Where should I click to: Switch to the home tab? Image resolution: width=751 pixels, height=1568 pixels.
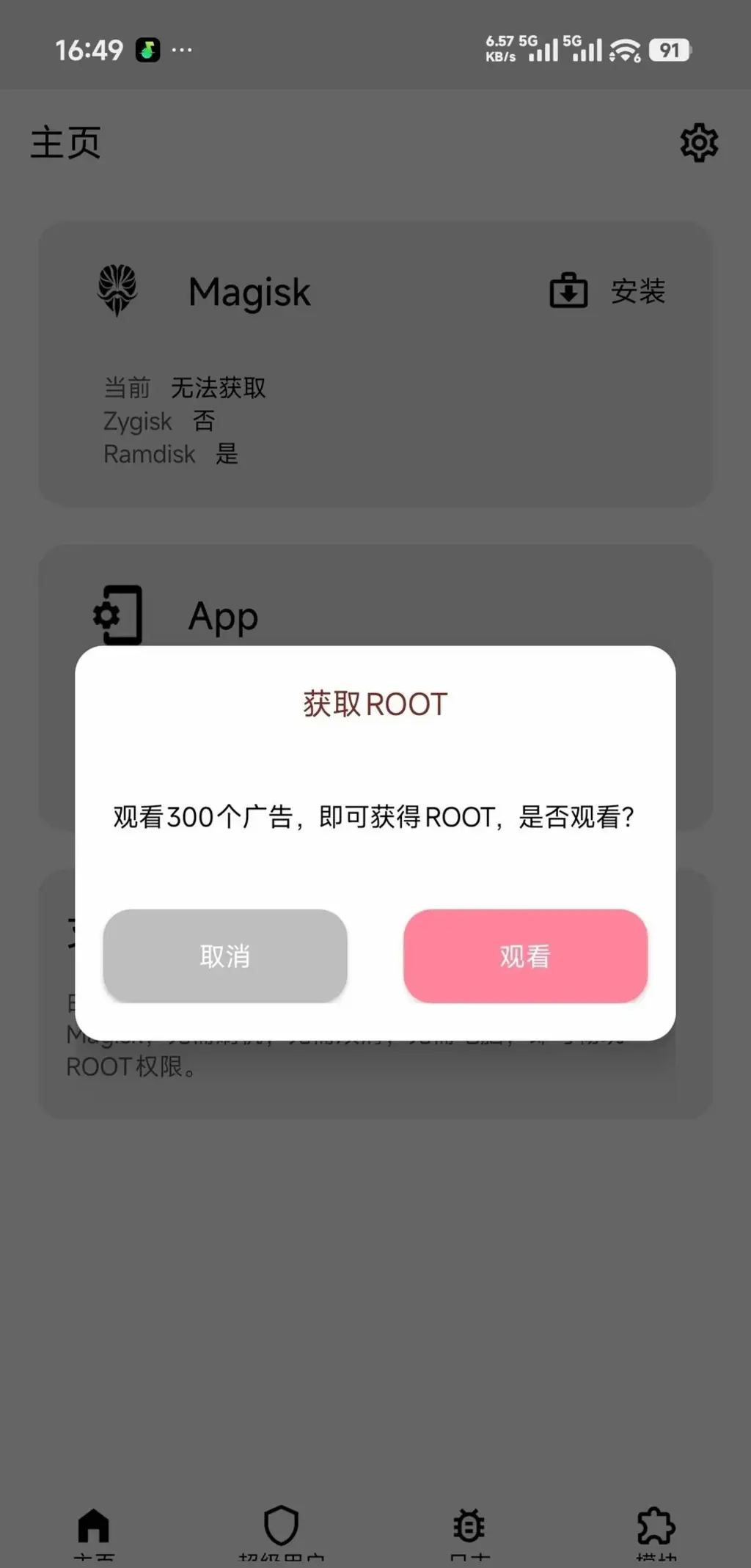click(x=94, y=1528)
